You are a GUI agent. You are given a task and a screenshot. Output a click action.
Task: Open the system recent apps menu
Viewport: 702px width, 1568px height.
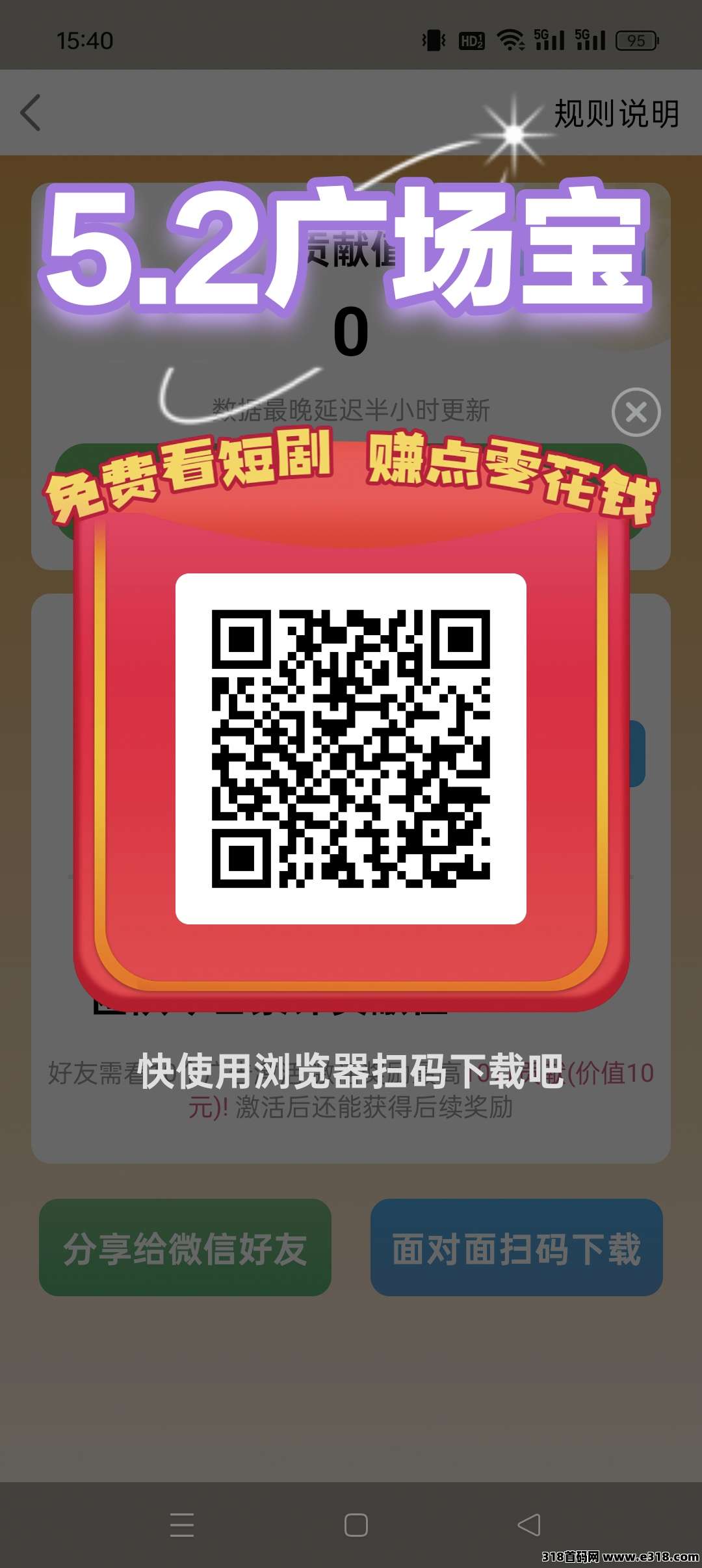[182, 1524]
